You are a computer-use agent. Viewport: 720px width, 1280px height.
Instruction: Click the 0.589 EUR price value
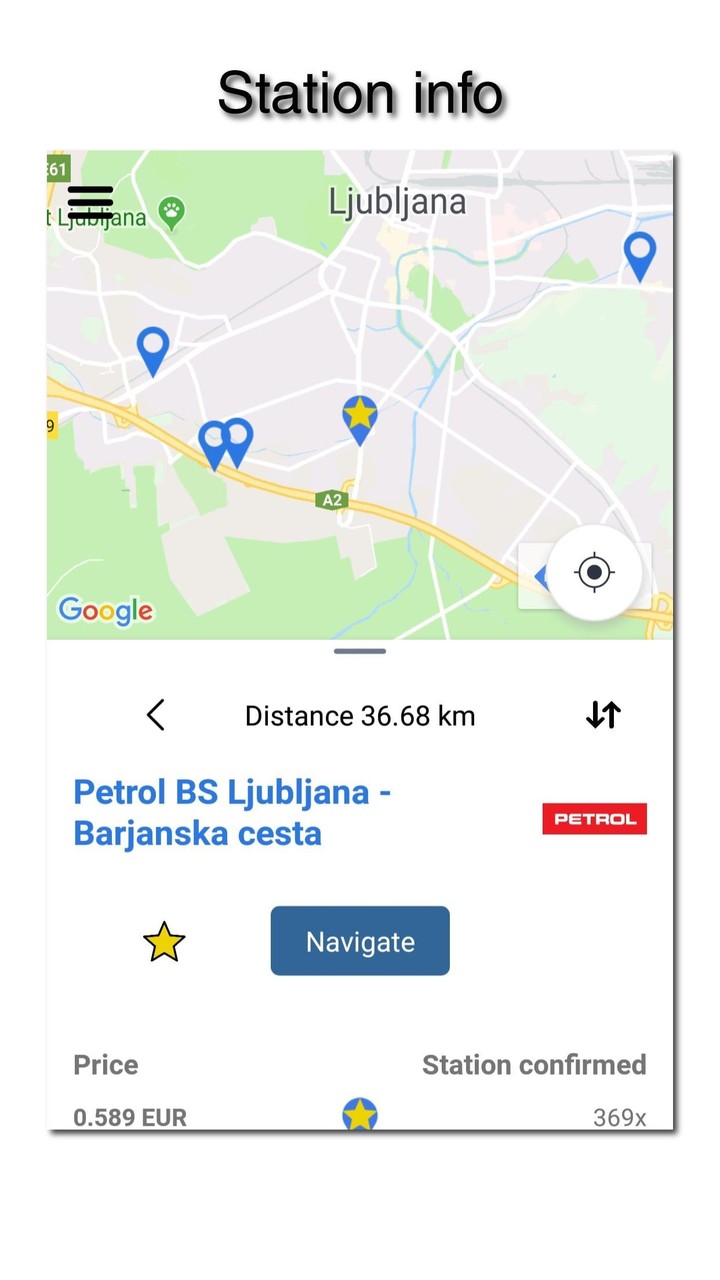point(128,1117)
